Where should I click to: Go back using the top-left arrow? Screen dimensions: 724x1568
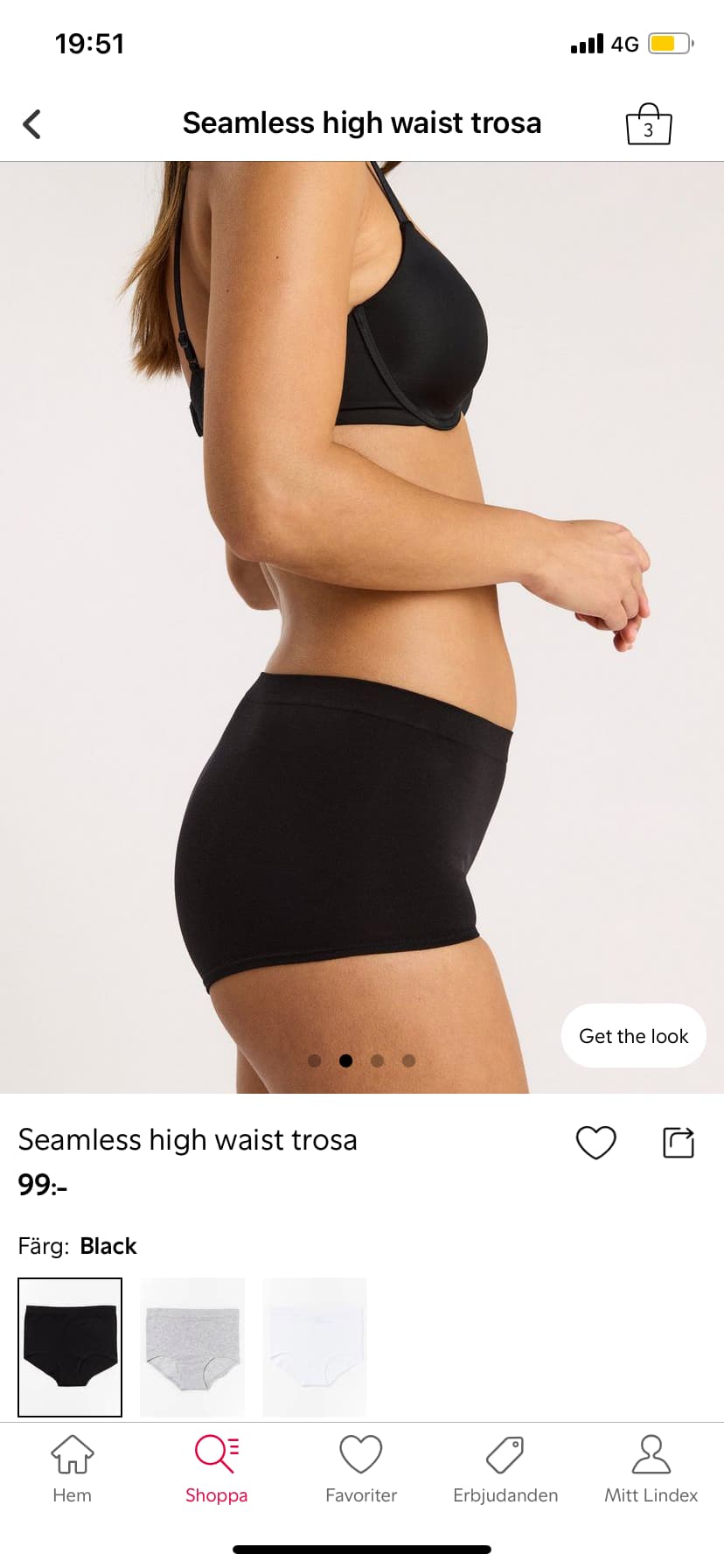click(31, 124)
